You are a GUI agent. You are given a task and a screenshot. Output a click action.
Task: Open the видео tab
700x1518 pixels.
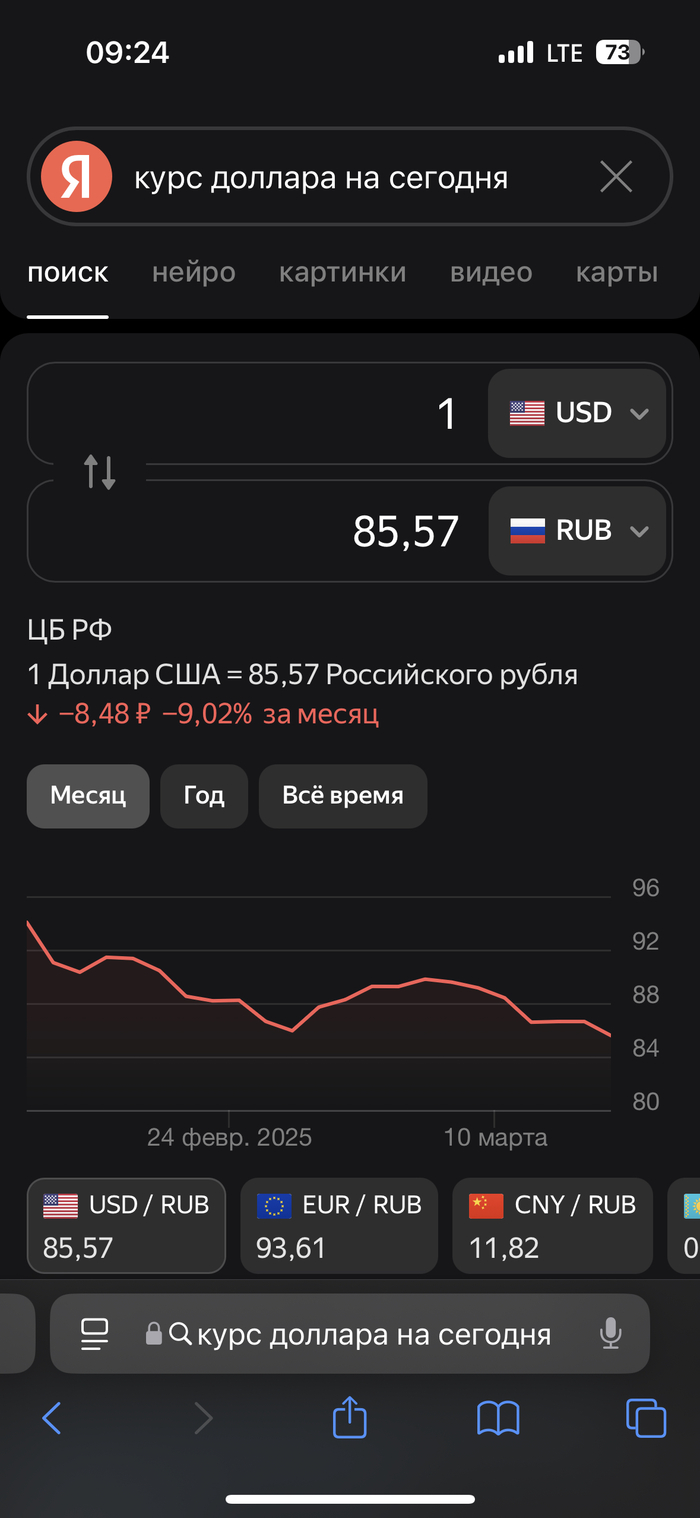(x=491, y=272)
